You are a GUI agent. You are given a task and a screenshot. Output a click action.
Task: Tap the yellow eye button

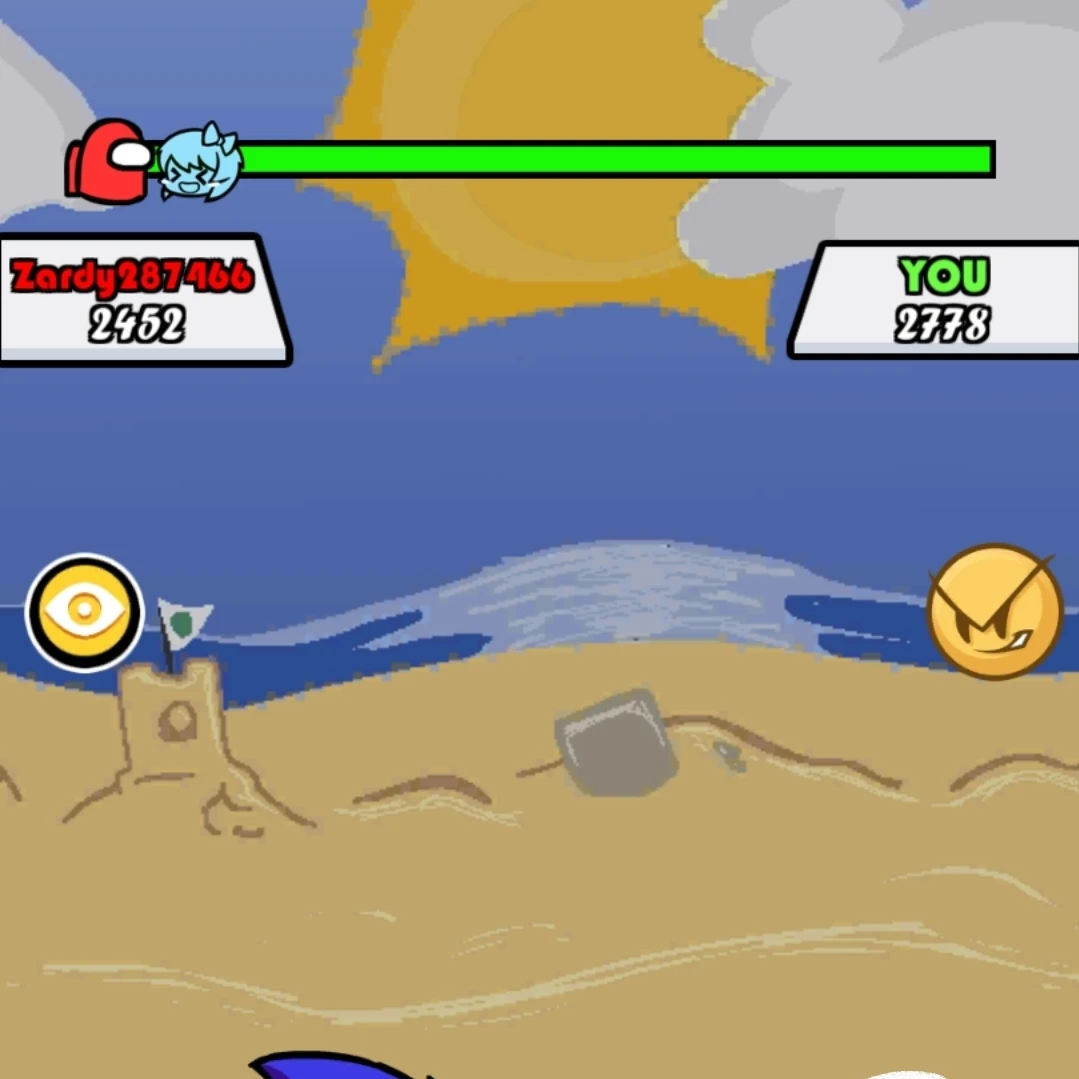click(85, 612)
